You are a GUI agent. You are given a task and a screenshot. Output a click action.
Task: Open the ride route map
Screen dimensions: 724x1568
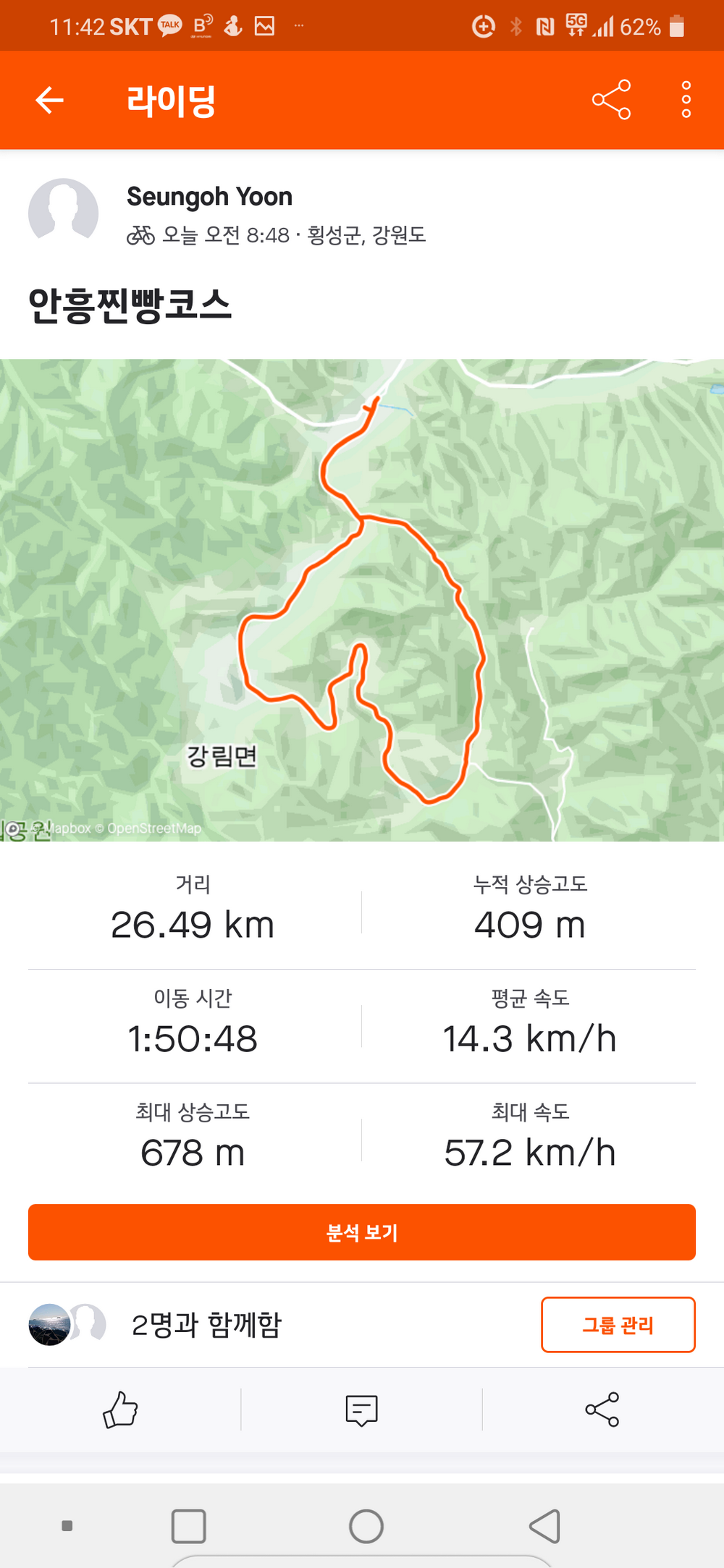[362, 599]
